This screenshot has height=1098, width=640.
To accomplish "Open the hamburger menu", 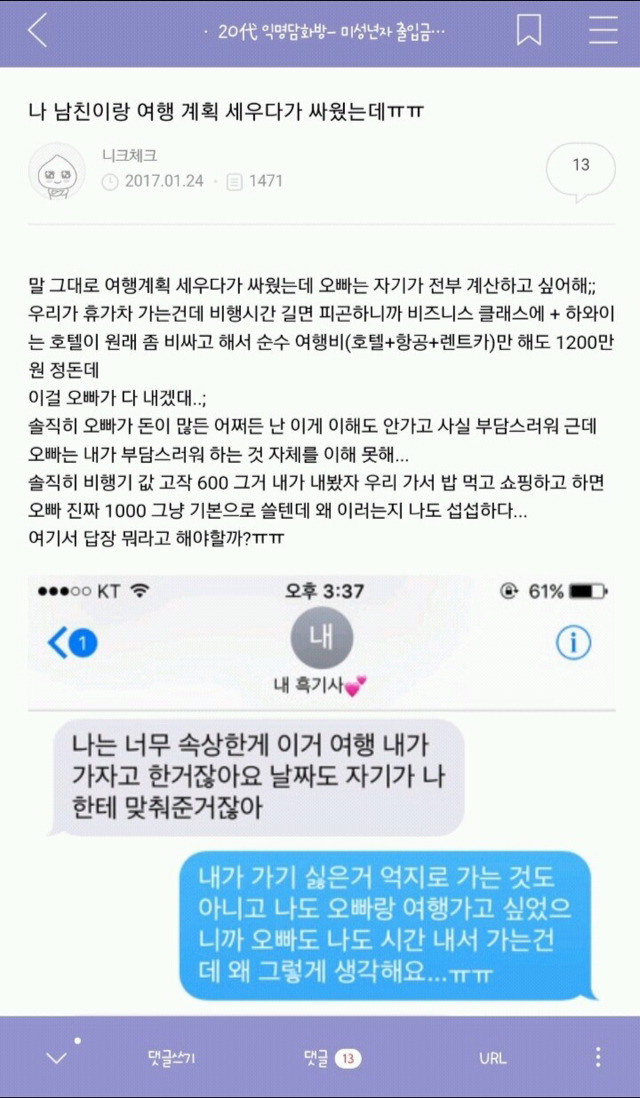I will (603, 31).
